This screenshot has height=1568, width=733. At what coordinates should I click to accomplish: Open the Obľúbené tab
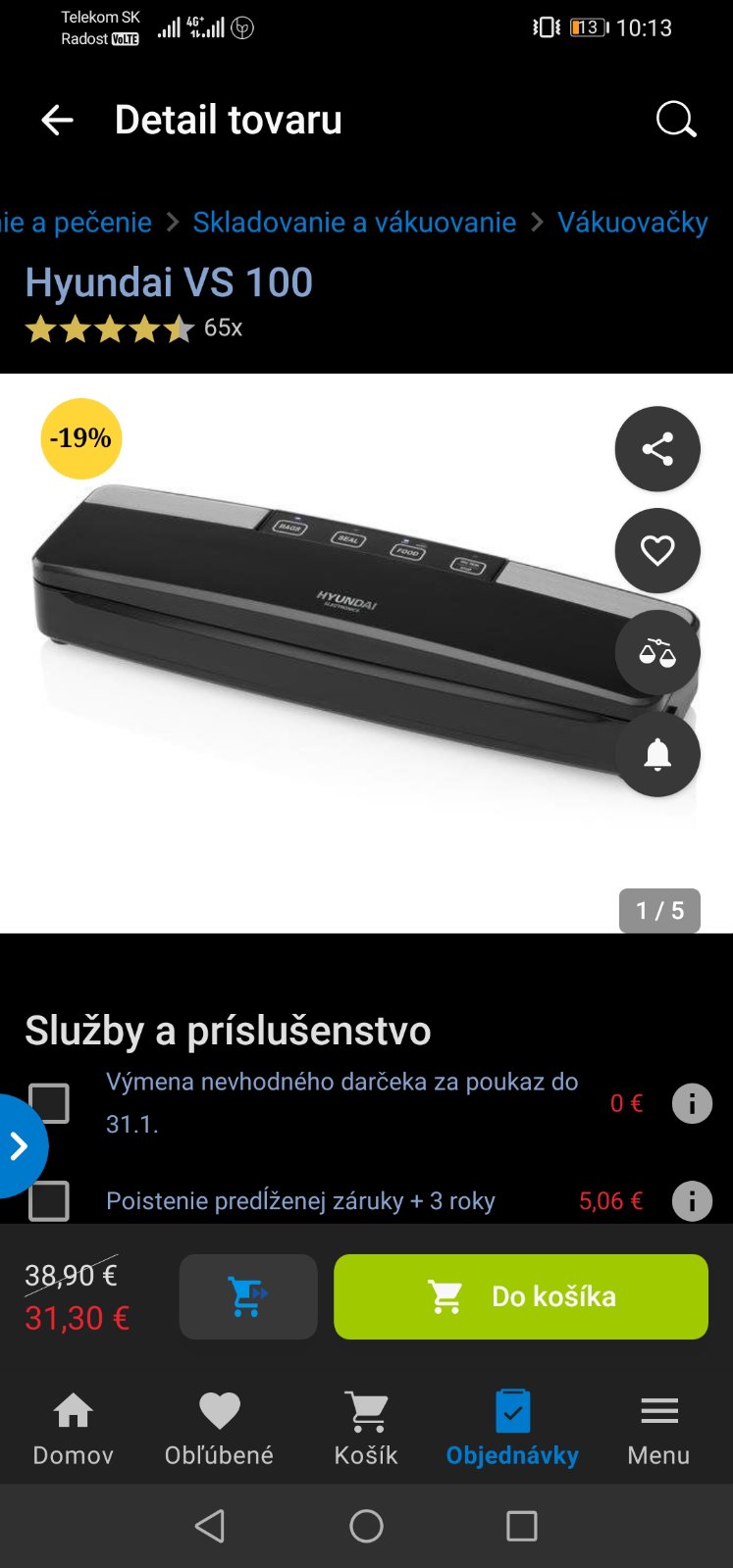pyautogui.click(x=219, y=1429)
